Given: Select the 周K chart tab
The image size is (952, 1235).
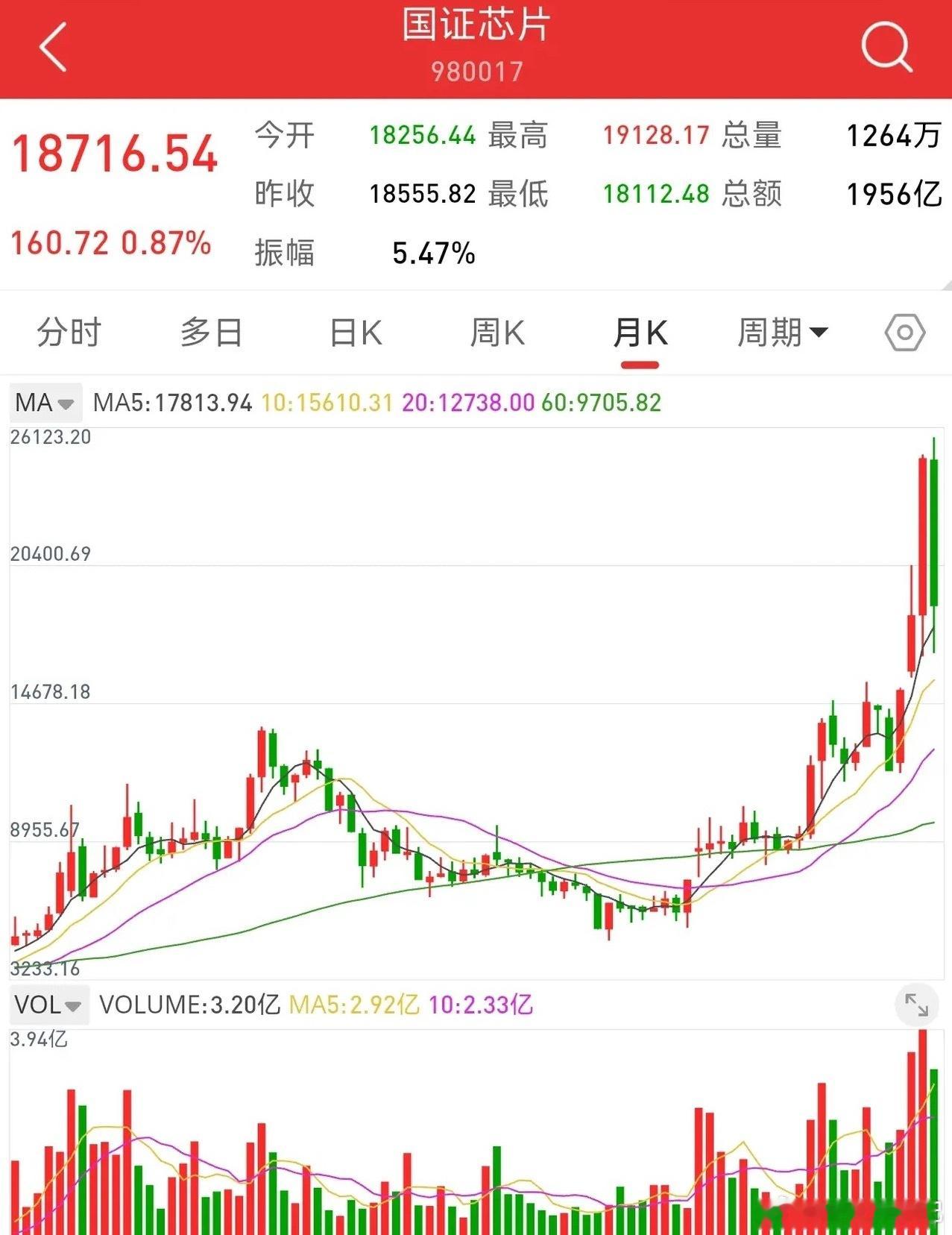Looking at the screenshot, I should point(497,333).
